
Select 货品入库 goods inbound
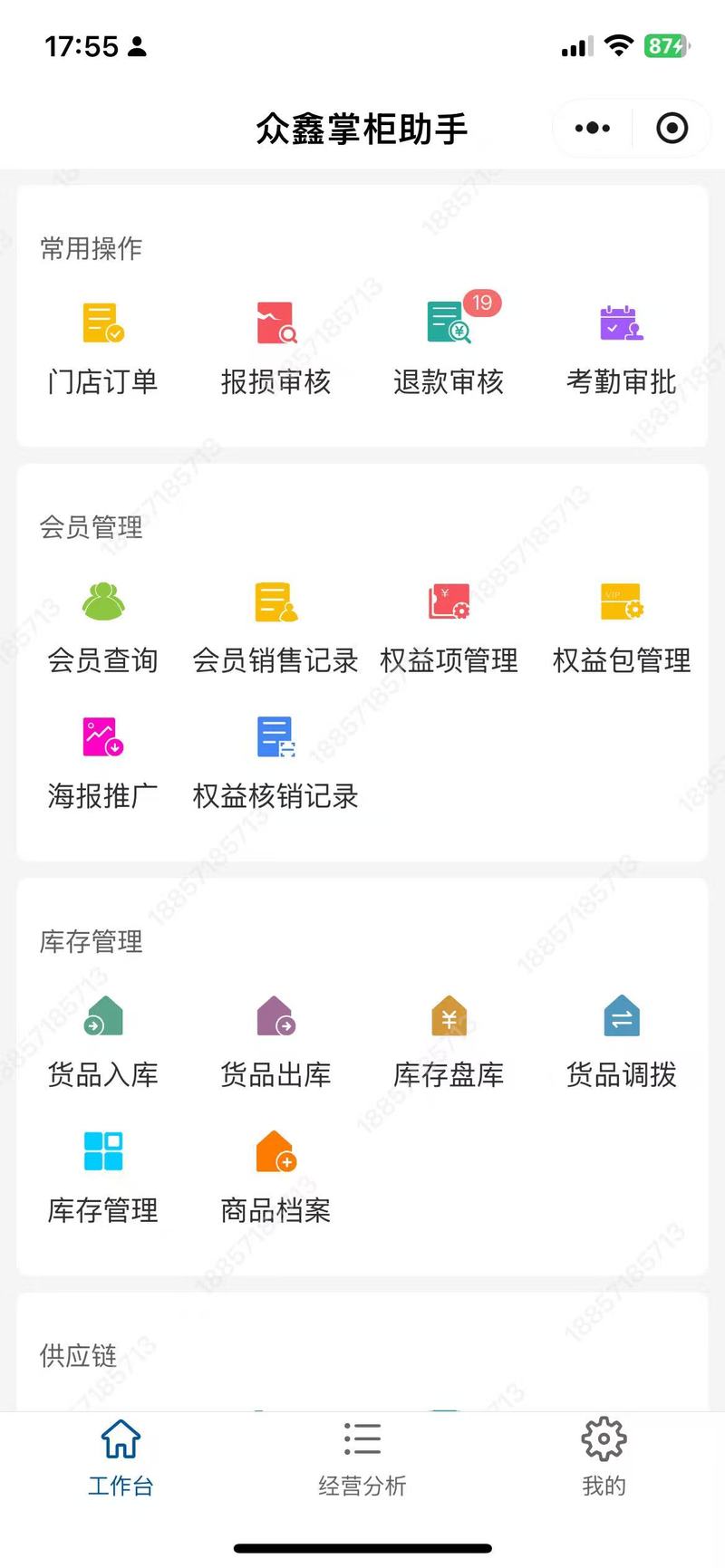[x=103, y=1042]
